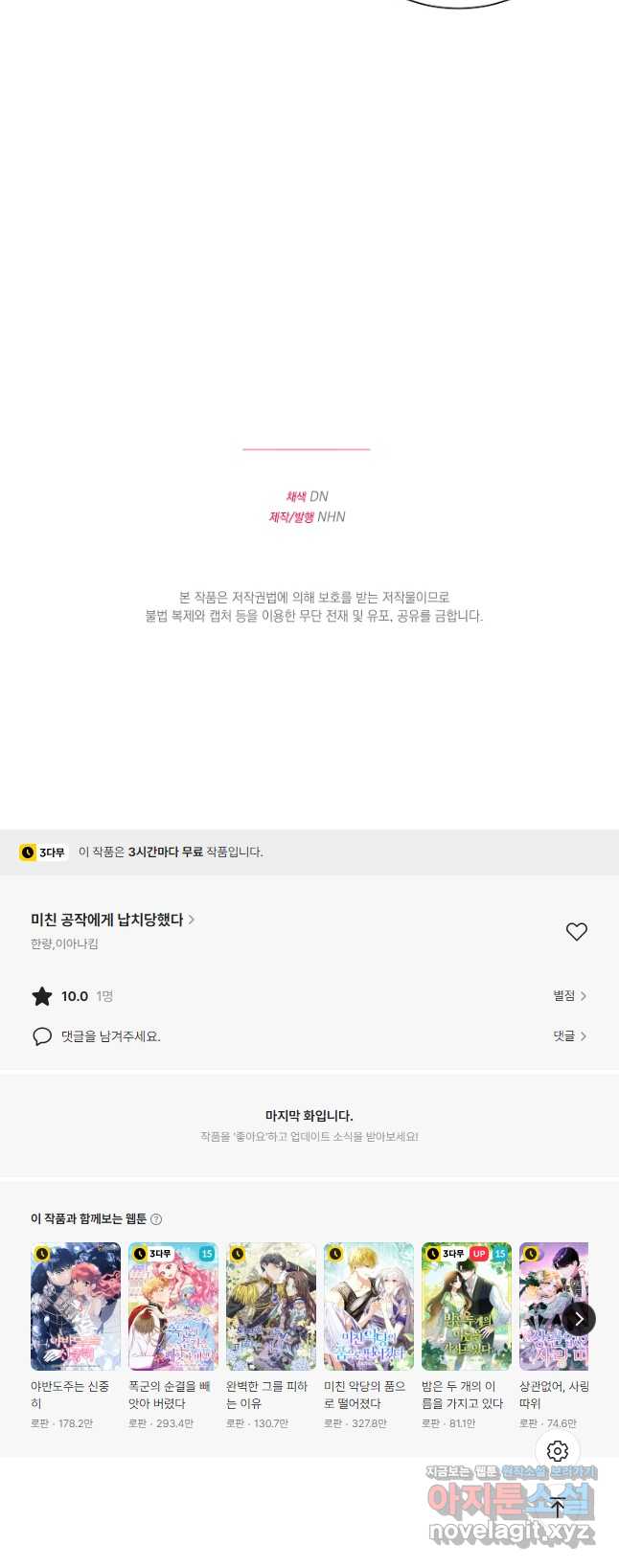Screen dimensions: 619x1568
Task: Open the viewer settings gear
Action: coord(558,1451)
